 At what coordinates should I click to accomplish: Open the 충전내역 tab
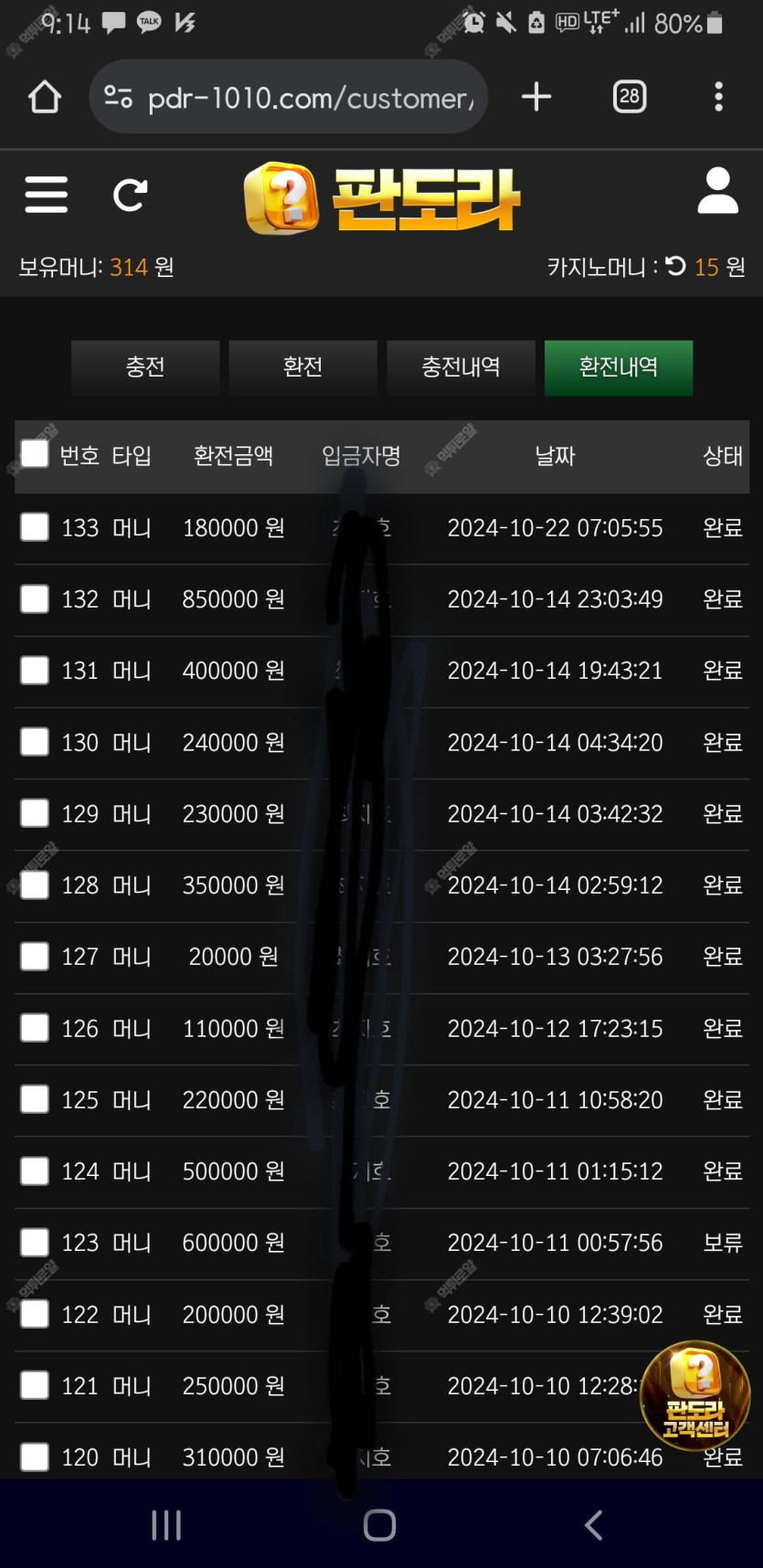(x=461, y=367)
